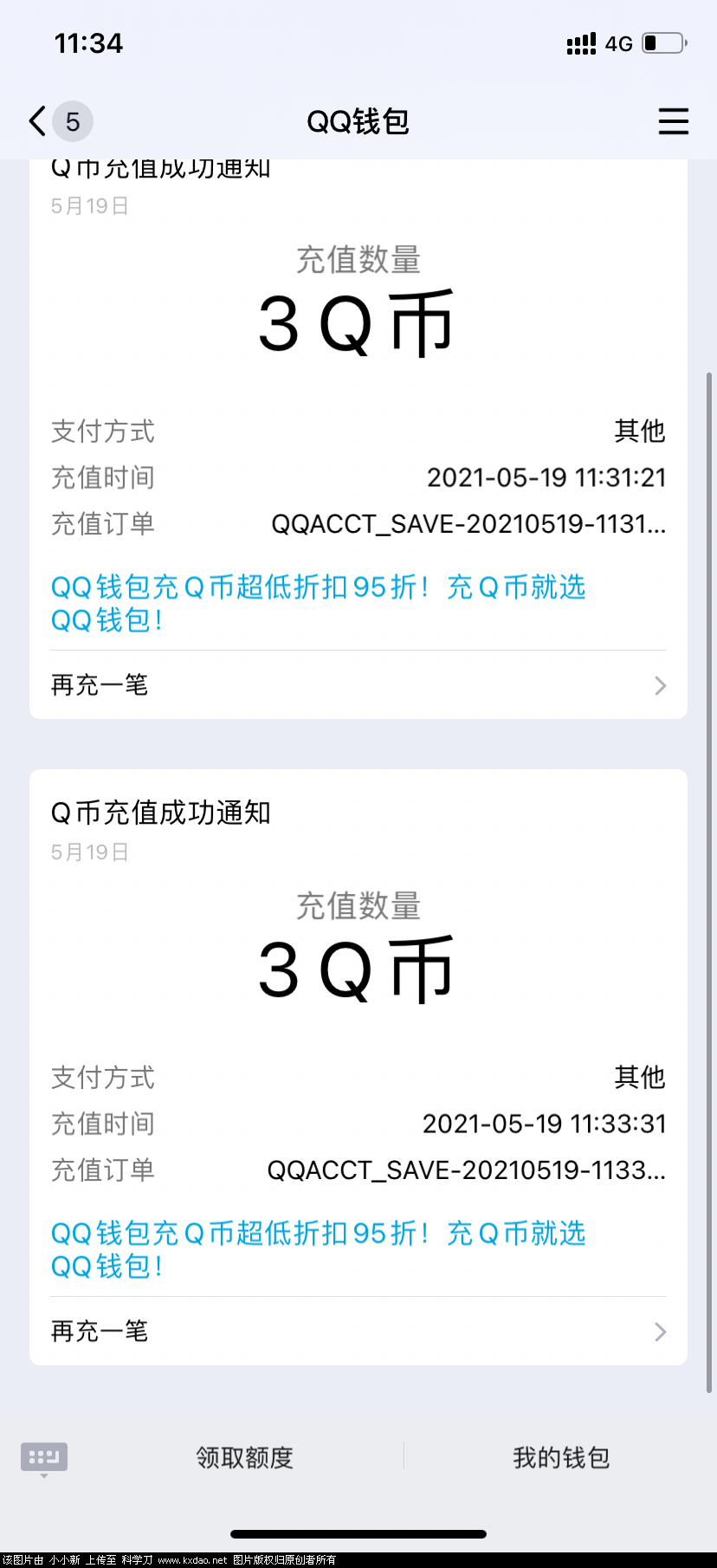Tap the 3Q币 recharge amount on second card
The height and width of the screenshot is (1568, 717).
356,969
